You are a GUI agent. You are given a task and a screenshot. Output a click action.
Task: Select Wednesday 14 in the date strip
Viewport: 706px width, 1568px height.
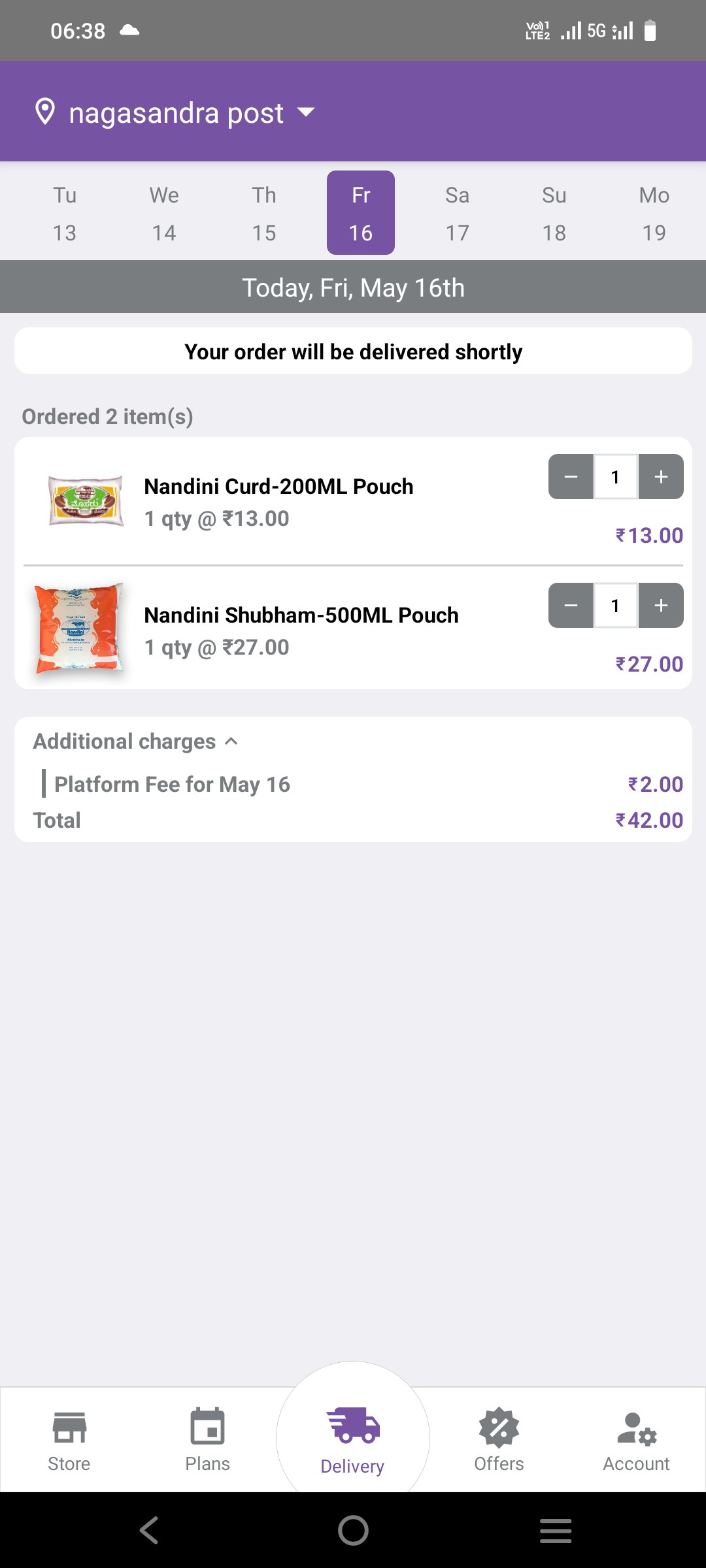click(x=164, y=213)
